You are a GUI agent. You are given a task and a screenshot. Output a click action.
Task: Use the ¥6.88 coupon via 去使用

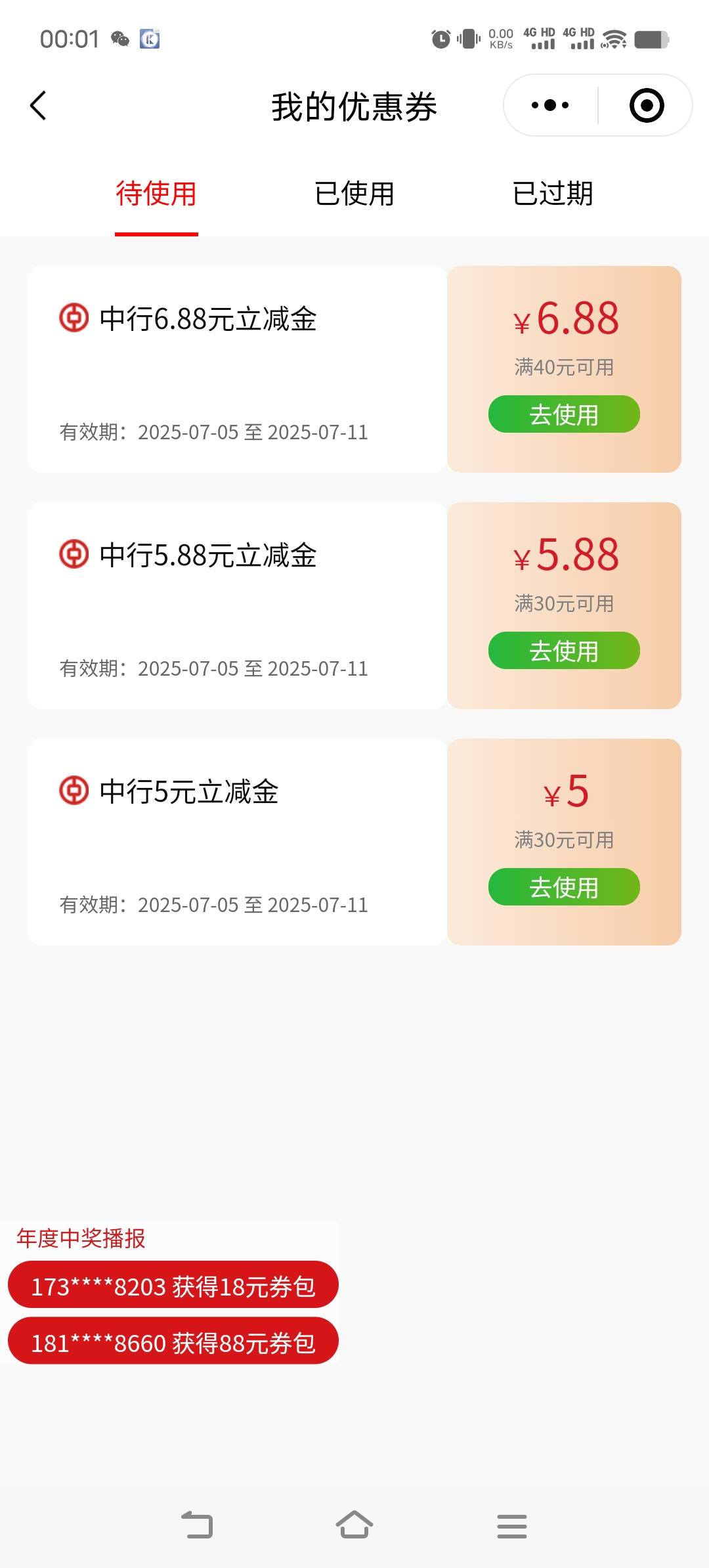click(x=564, y=414)
